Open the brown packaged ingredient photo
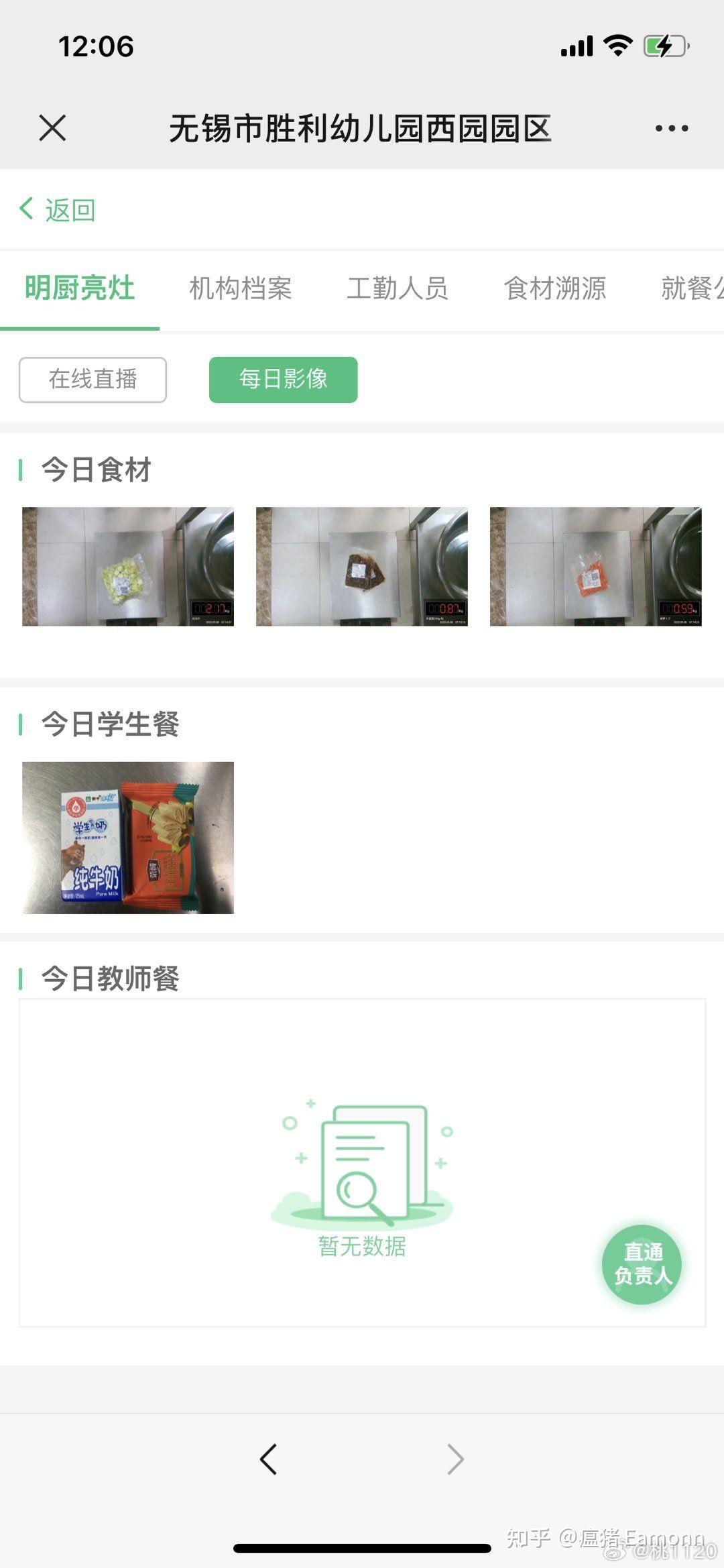The width and height of the screenshot is (724, 1568). pyautogui.click(x=362, y=567)
